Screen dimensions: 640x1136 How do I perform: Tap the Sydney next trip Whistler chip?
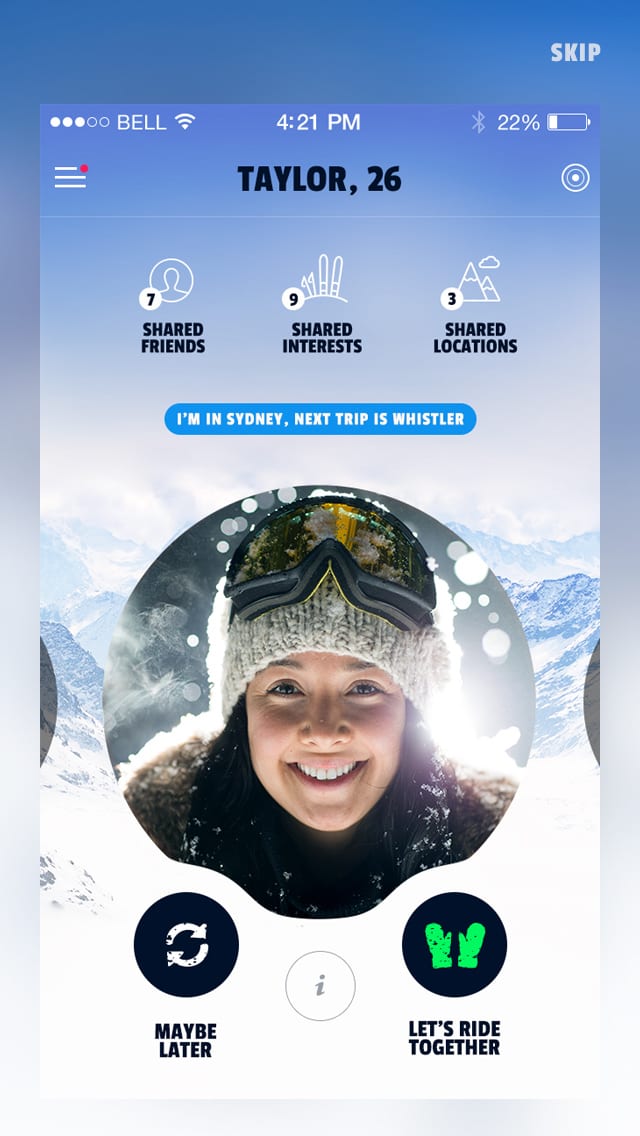click(x=320, y=419)
